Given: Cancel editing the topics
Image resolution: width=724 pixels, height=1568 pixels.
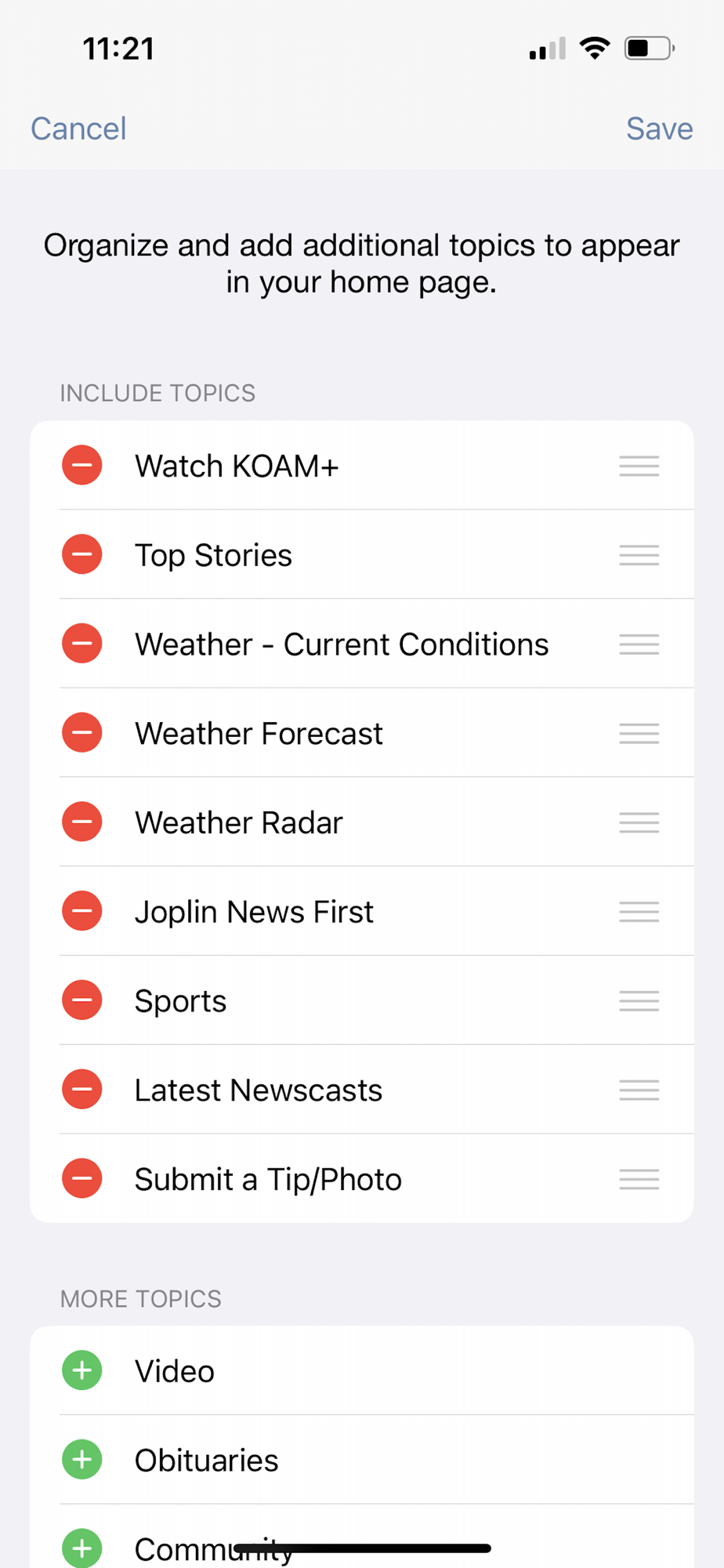Looking at the screenshot, I should pyautogui.click(x=78, y=129).
